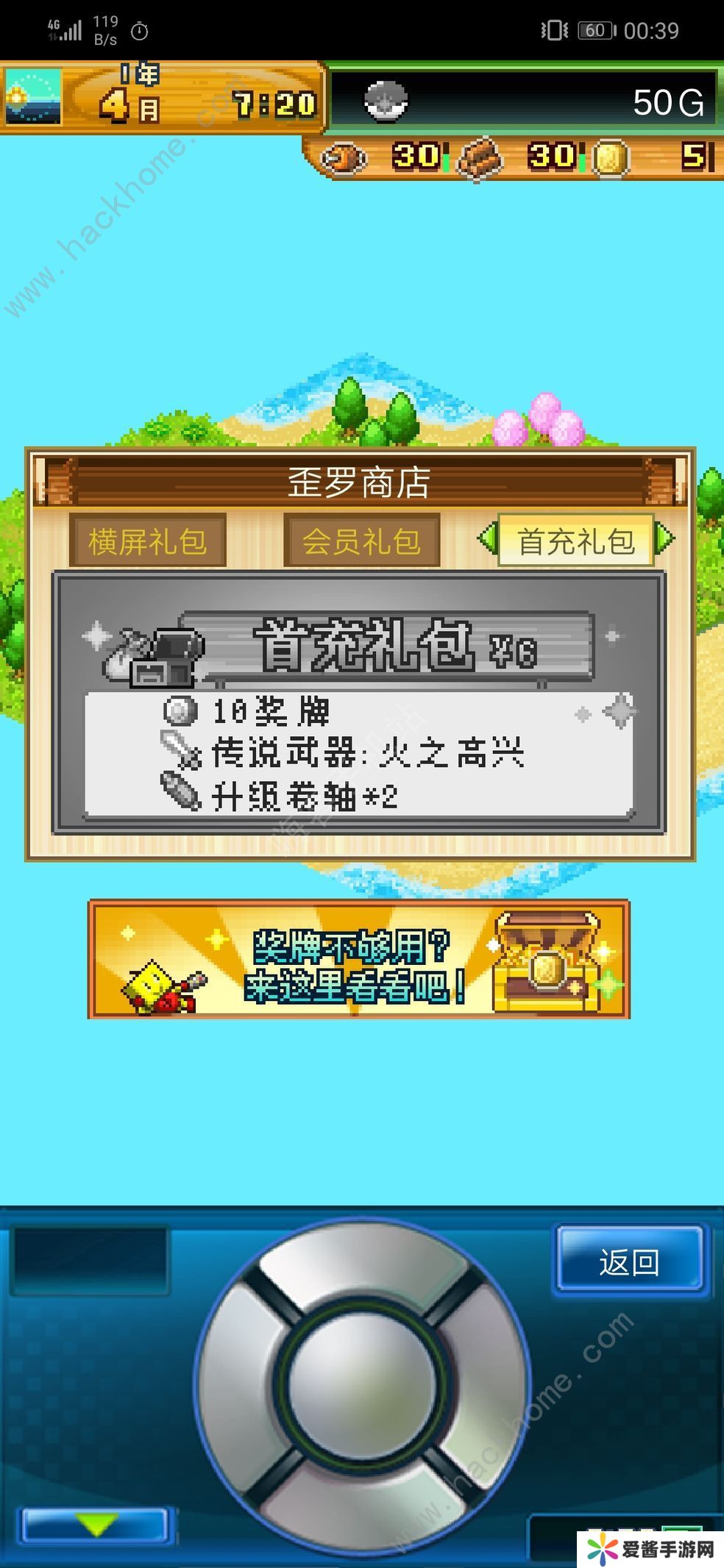
Task: Tap the right arrow beside 首充礼包
Action: [x=664, y=539]
